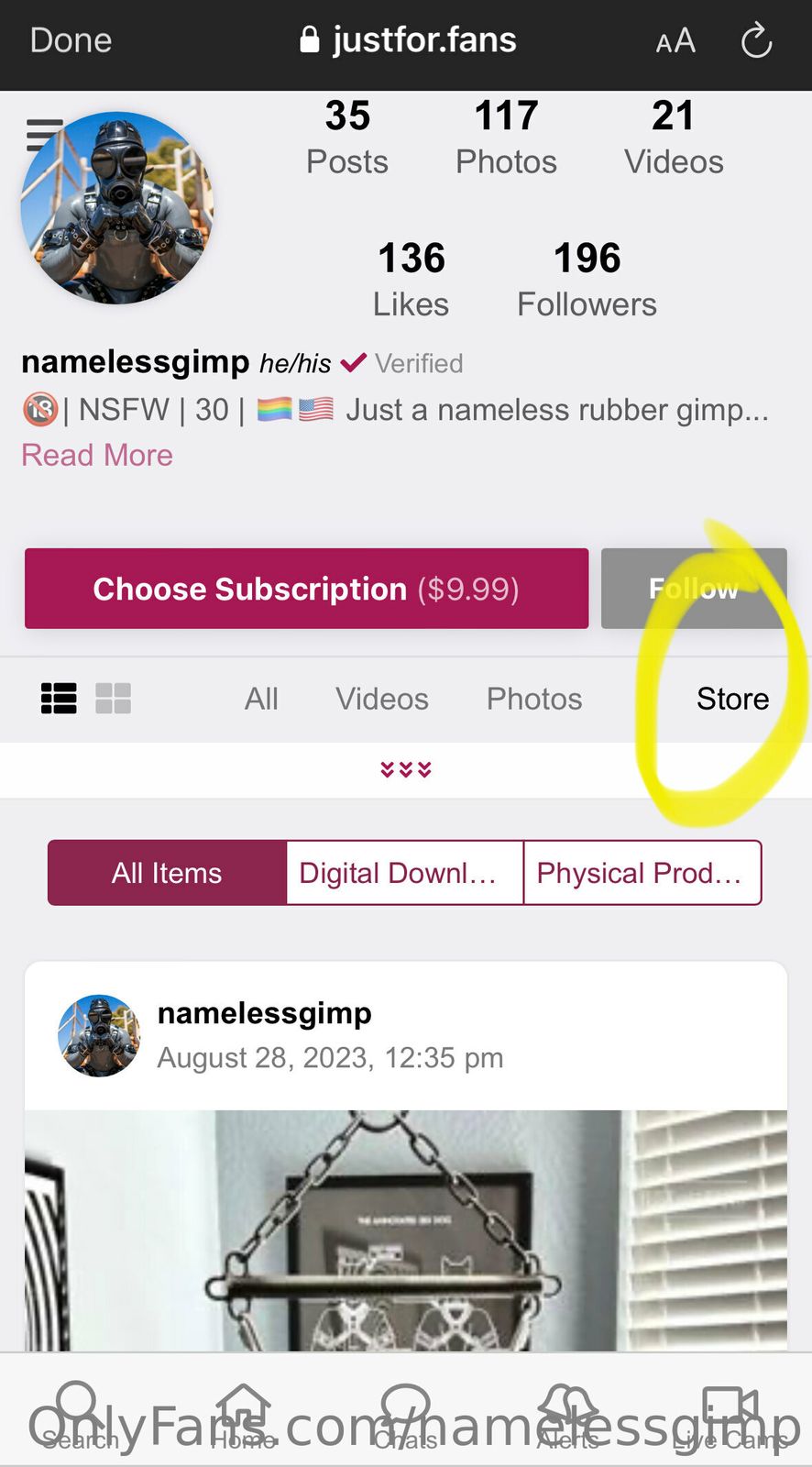The width and height of the screenshot is (812, 1467).
Task: Expand the bio with Read More
Action: [x=97, y=455]
